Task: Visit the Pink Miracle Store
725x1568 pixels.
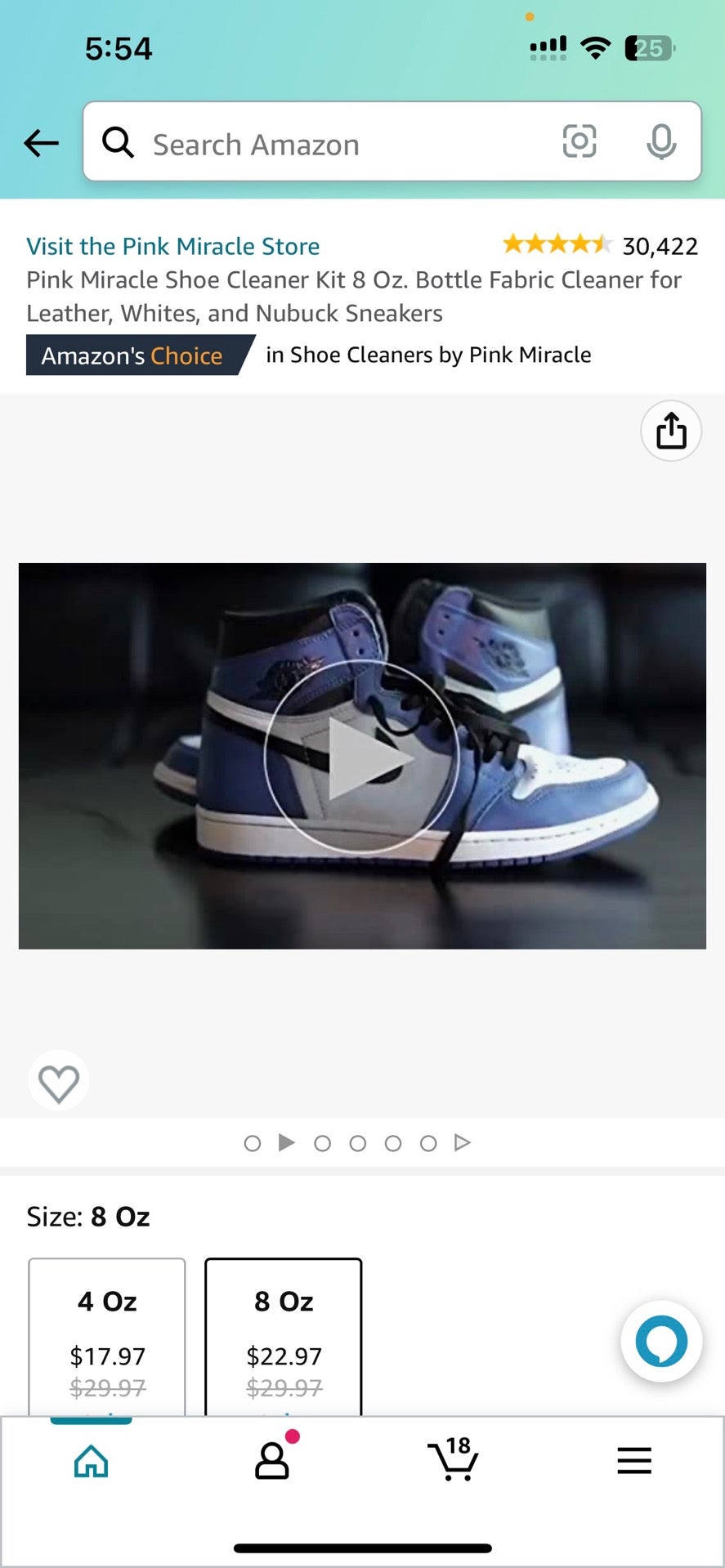Action: pyautogui.click(x=172, y=246)
